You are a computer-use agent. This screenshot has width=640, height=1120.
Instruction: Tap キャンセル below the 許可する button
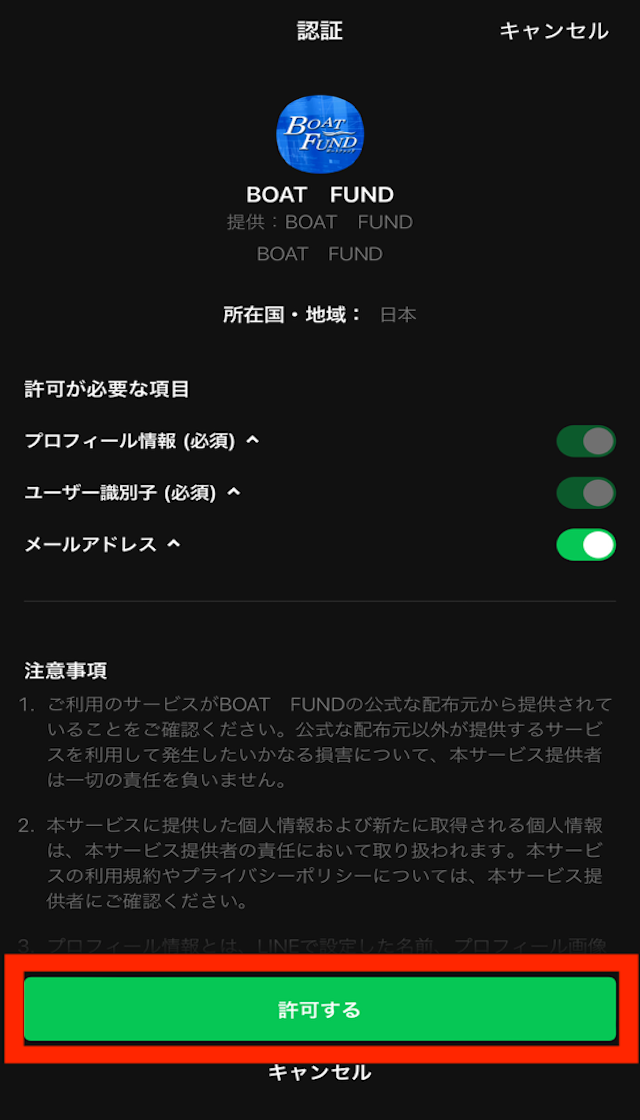point(320,1071)
